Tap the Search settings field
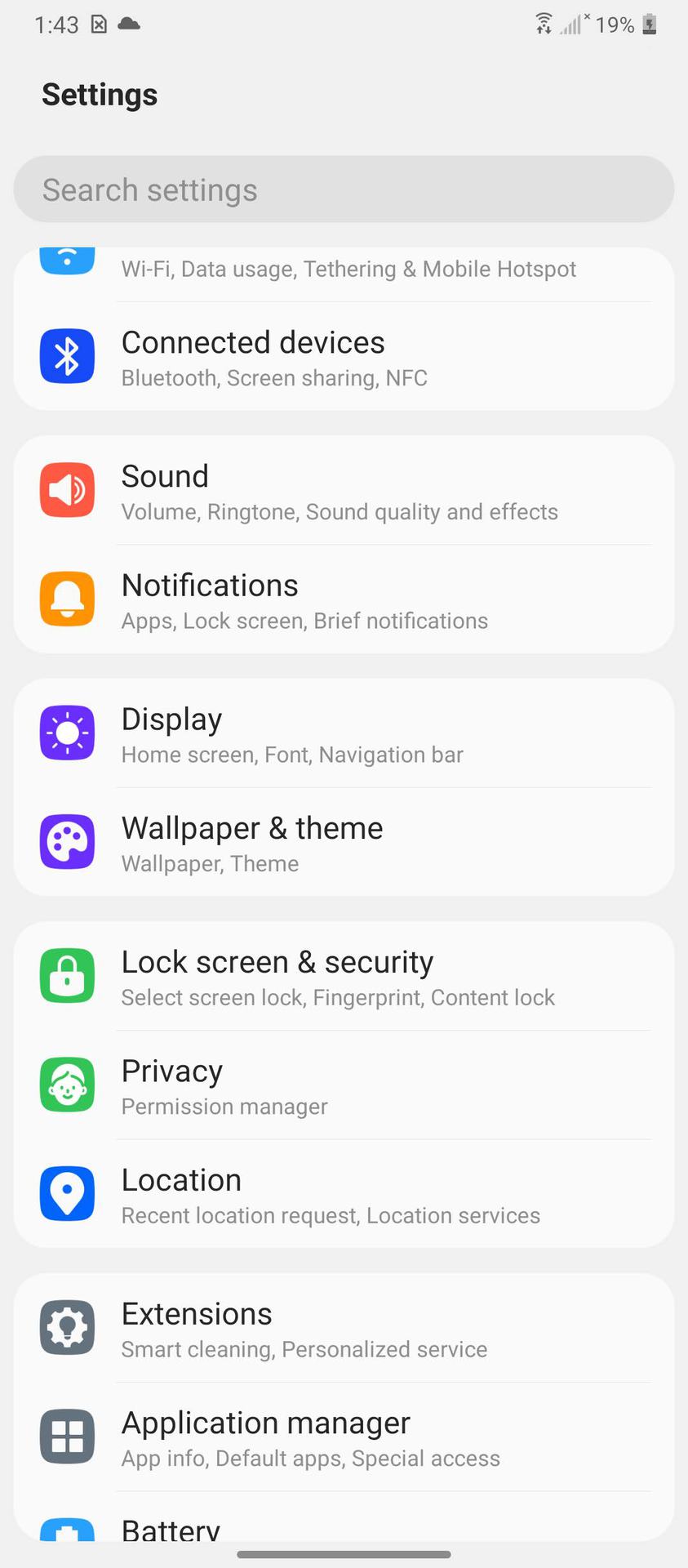Viewport: 688px width, 1568px height. 343,189
